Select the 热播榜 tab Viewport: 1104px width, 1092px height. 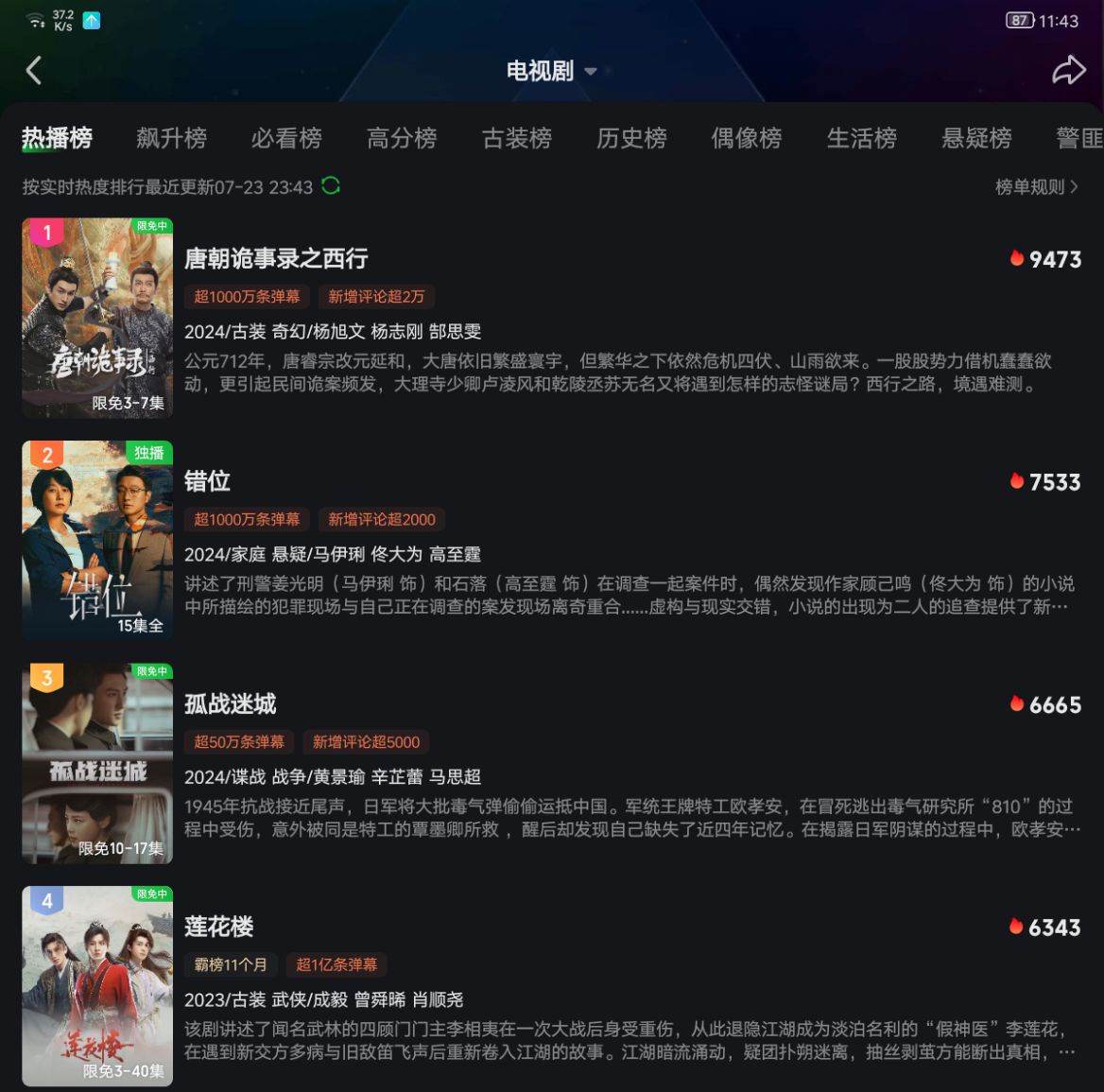click(x=57, y=138)
